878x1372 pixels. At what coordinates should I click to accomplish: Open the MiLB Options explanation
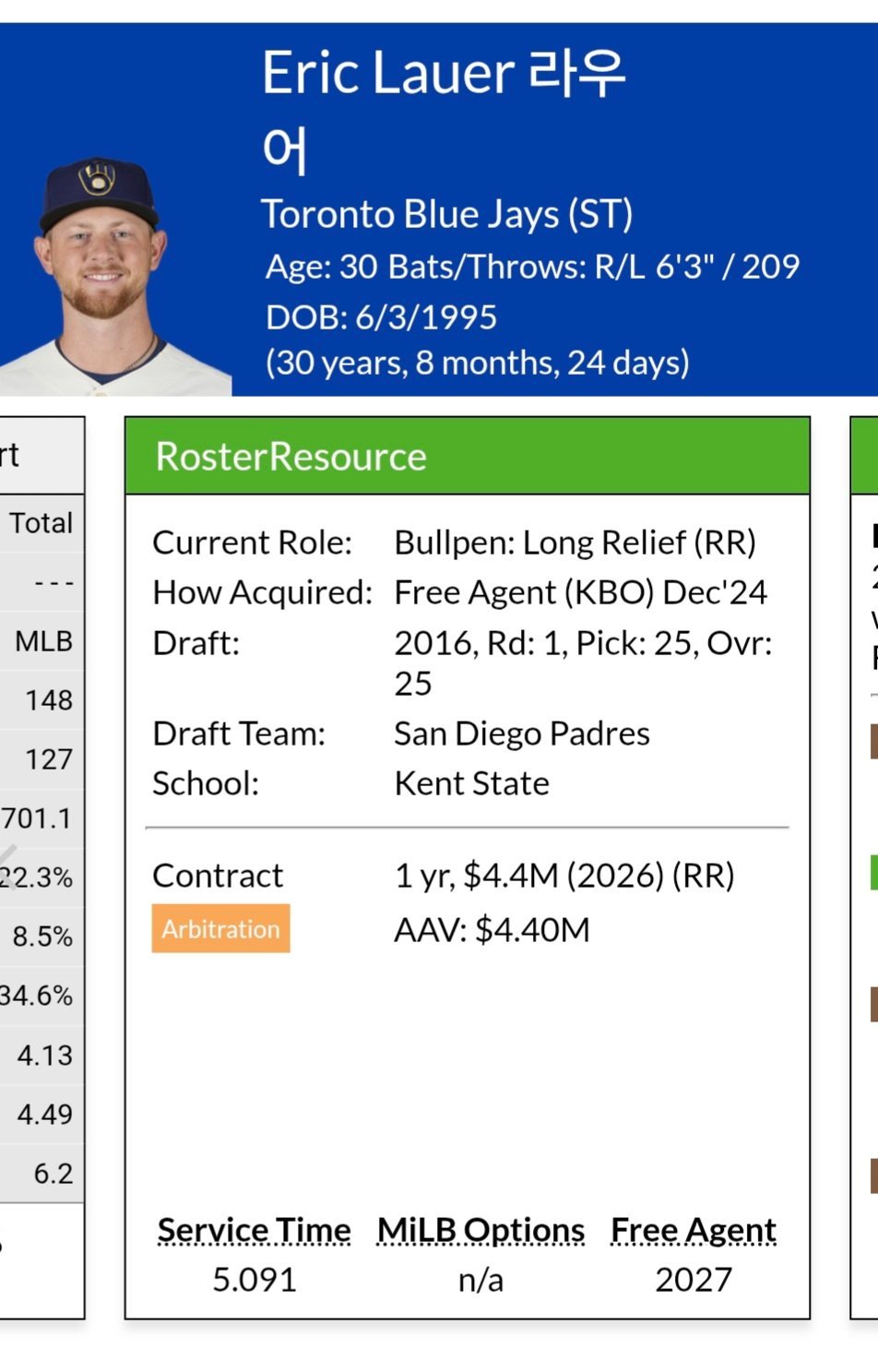(x=481, y=1230)
